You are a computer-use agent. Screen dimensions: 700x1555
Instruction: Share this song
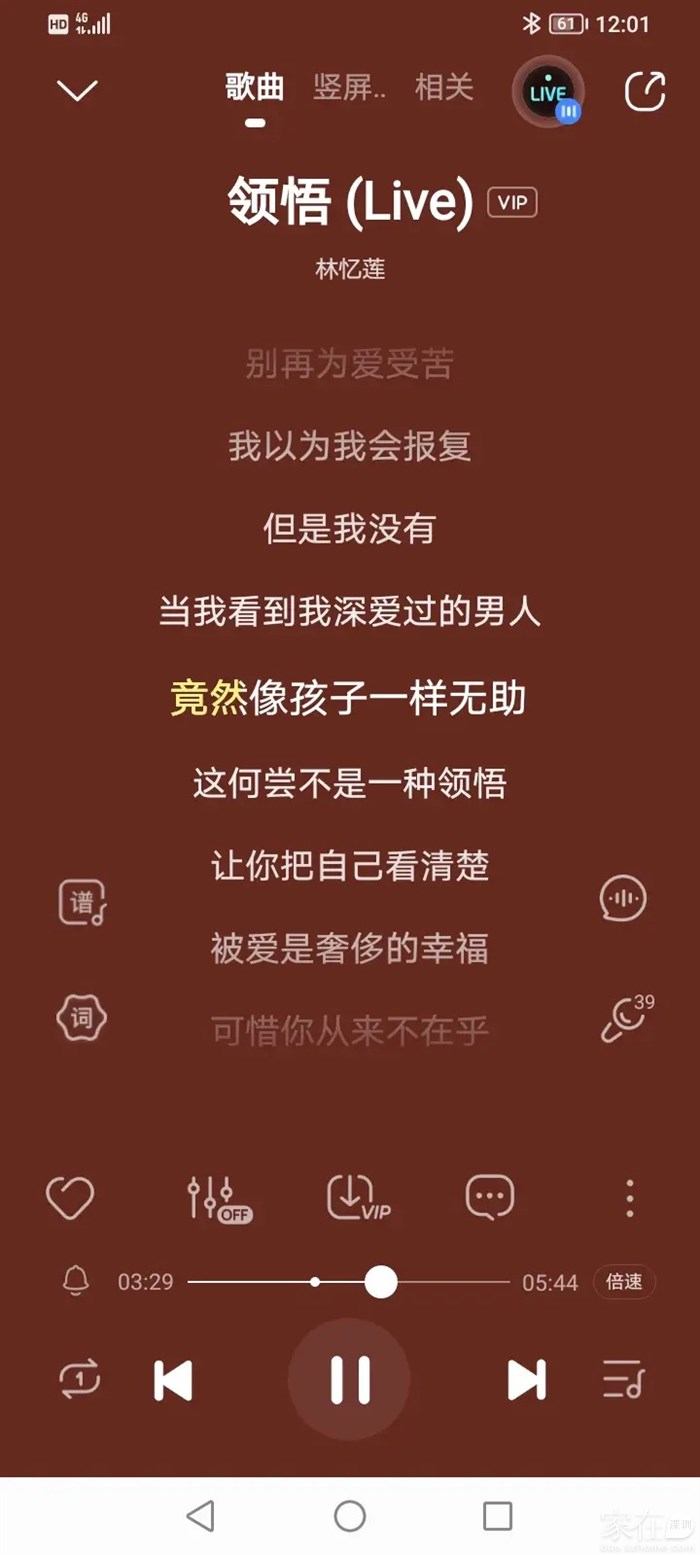645,91
